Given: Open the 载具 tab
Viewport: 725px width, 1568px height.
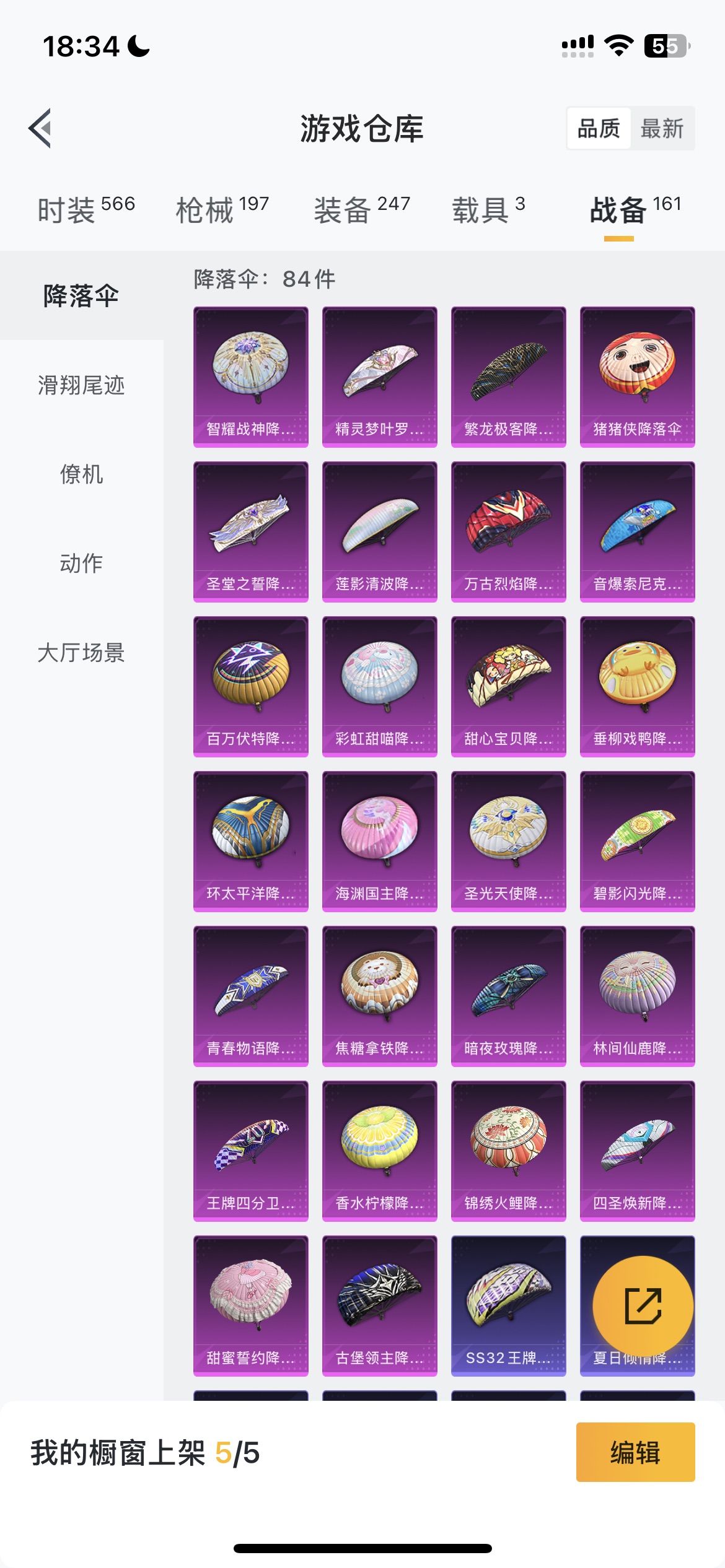Looking at the screenshot, I should point(488,209).
